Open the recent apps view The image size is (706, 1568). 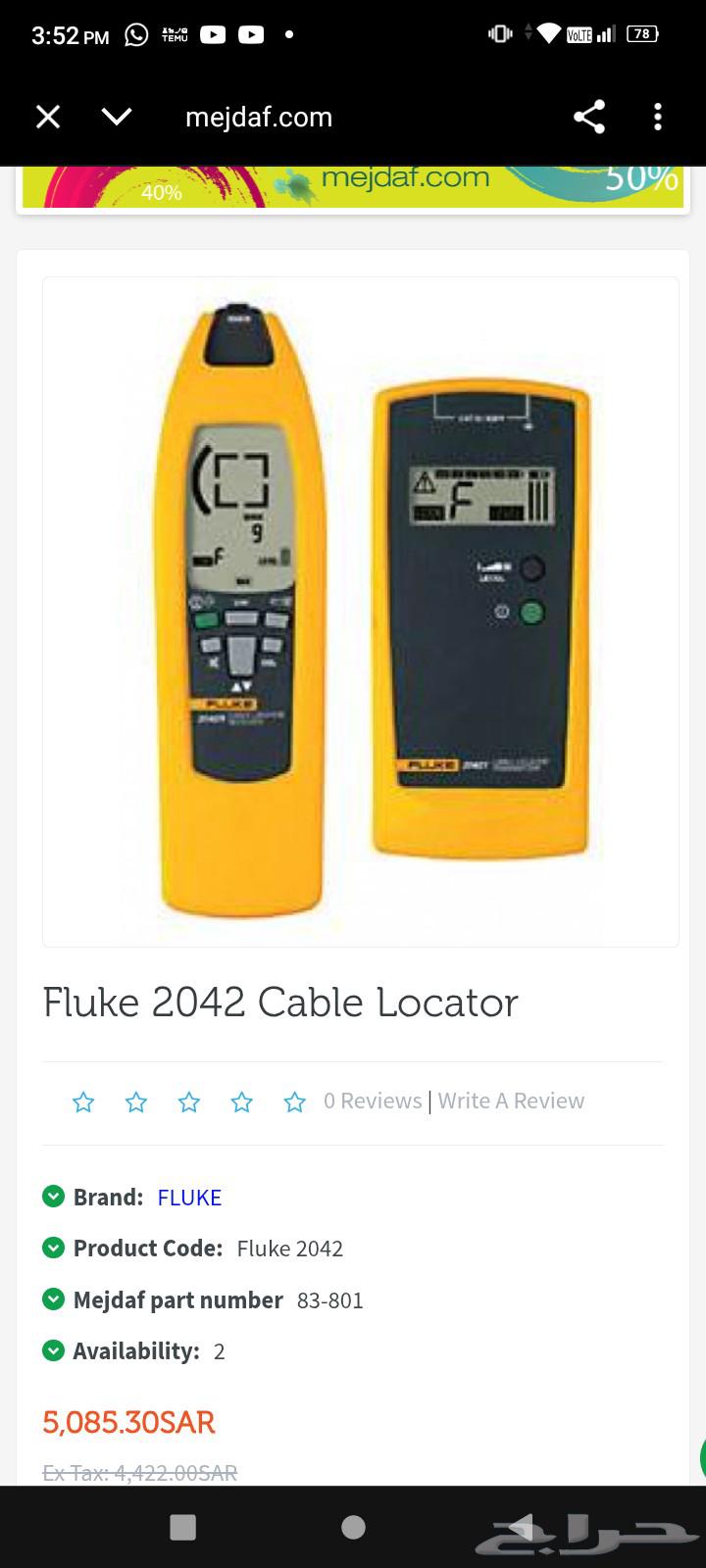coord(183,1527)
